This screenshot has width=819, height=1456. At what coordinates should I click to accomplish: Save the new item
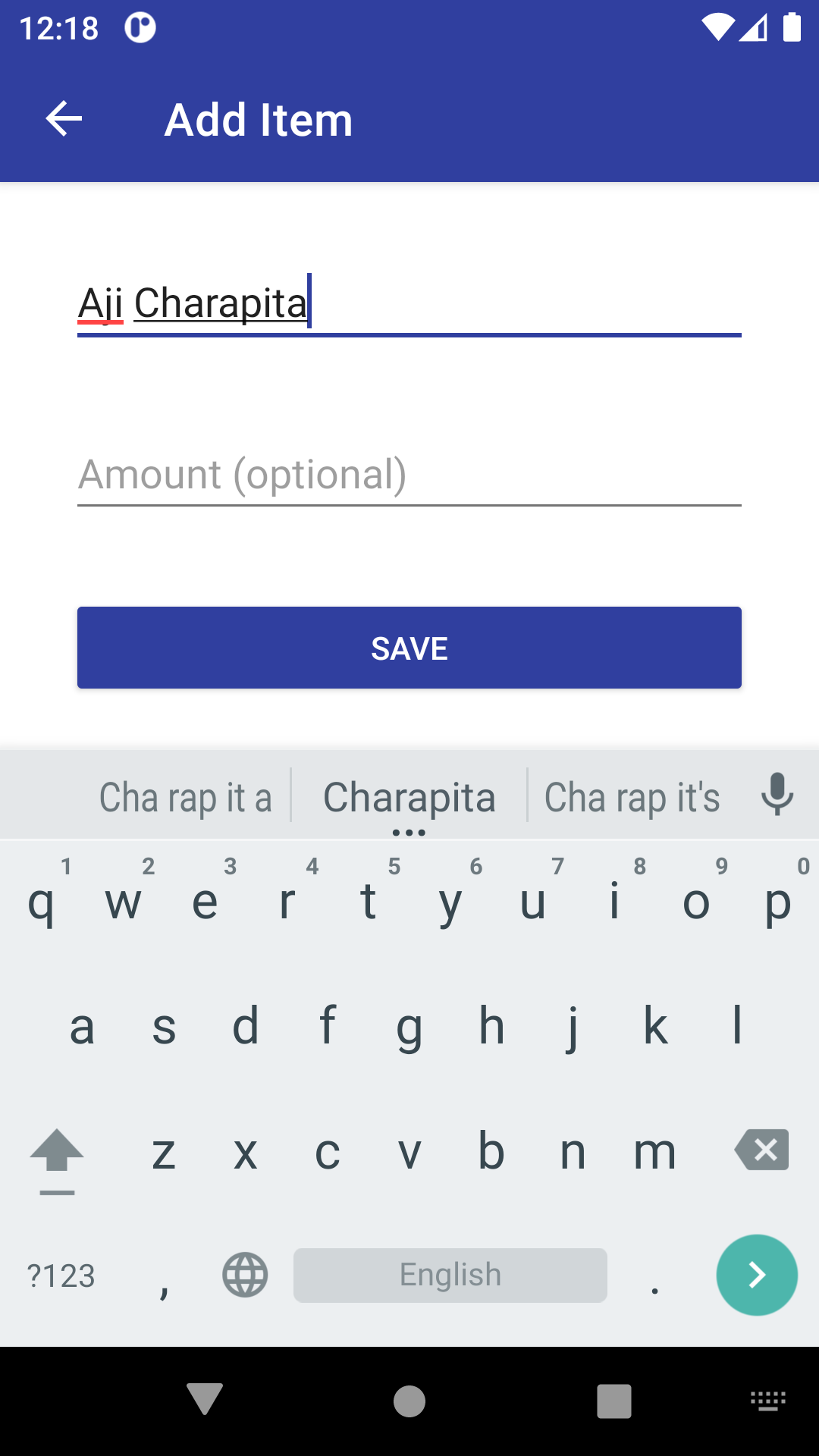tap(409, 648)
